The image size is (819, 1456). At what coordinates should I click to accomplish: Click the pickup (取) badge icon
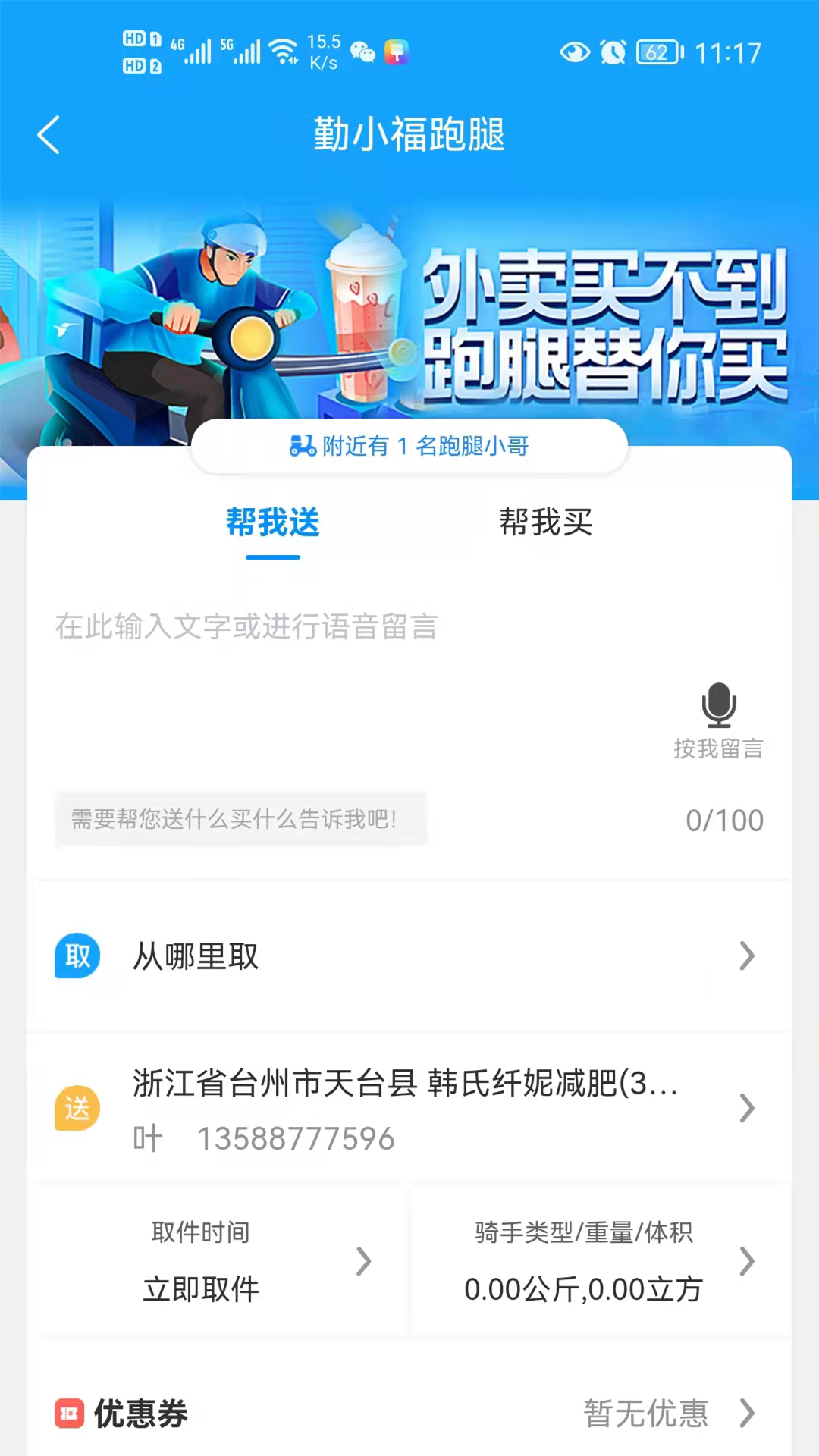[x=77, y=956]
